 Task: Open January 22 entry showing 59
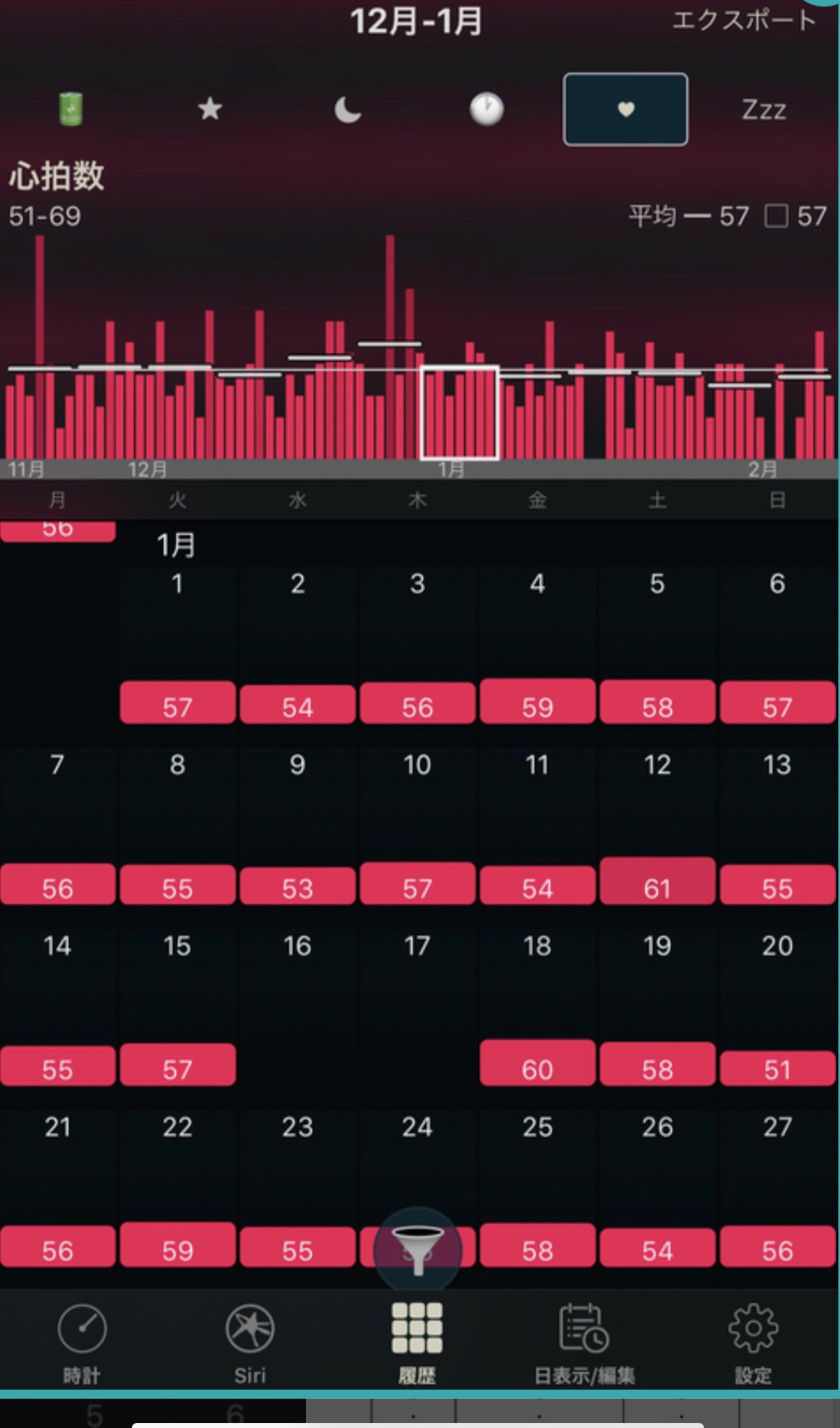click(x=177, y=1246)
